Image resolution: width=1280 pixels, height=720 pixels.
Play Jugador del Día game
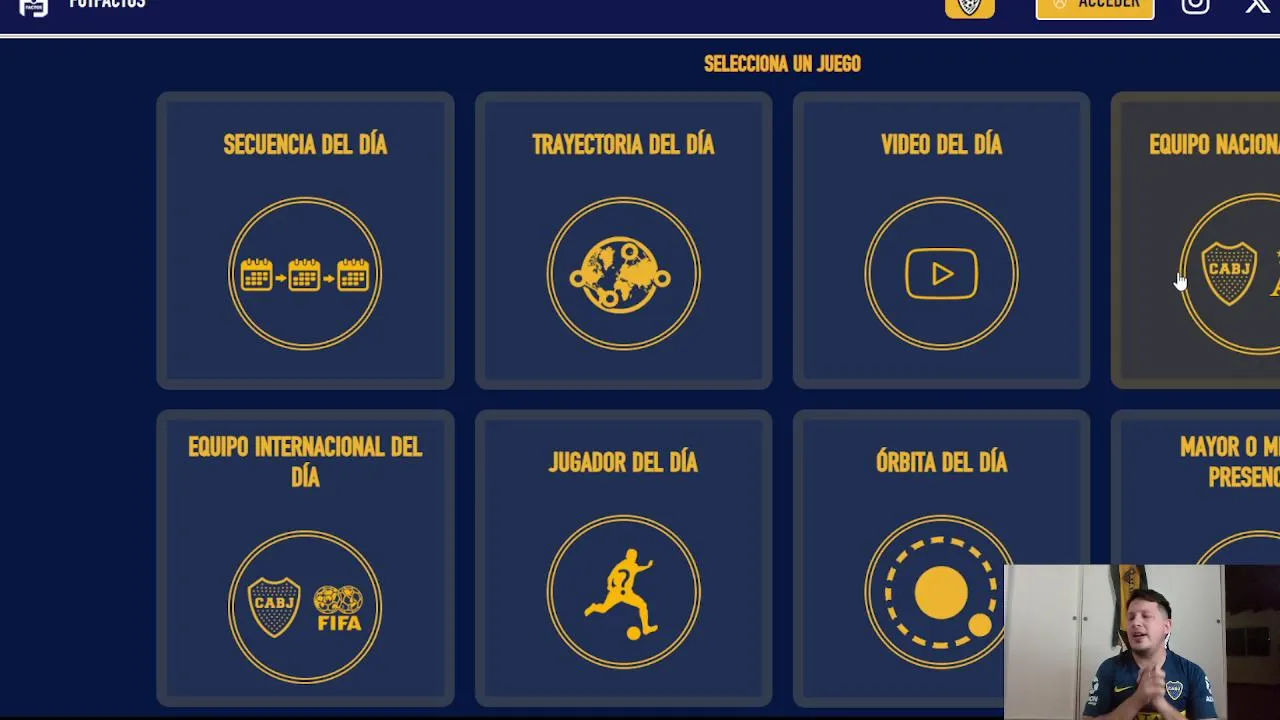tap(623, 558)
